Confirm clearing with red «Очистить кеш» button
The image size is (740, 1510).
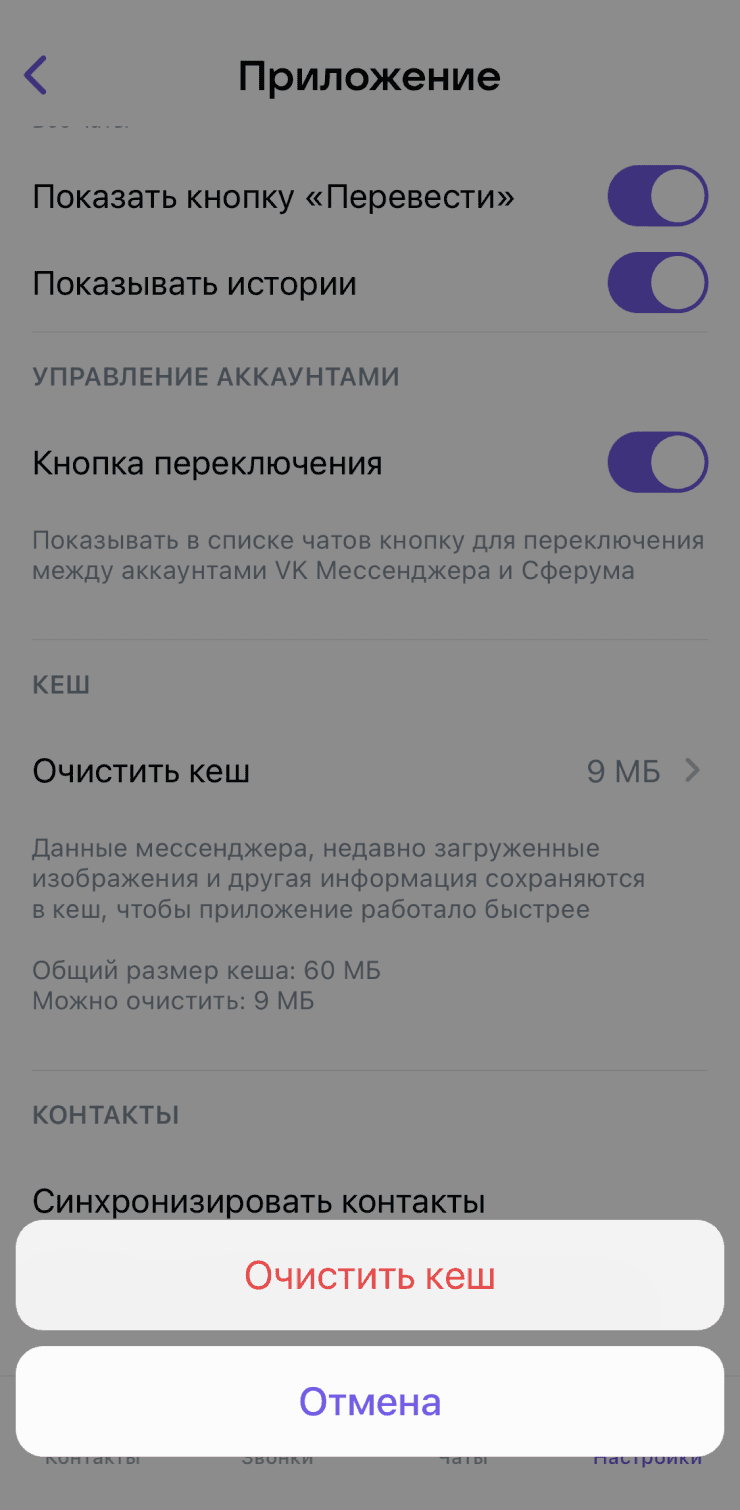click(370, 1275)
